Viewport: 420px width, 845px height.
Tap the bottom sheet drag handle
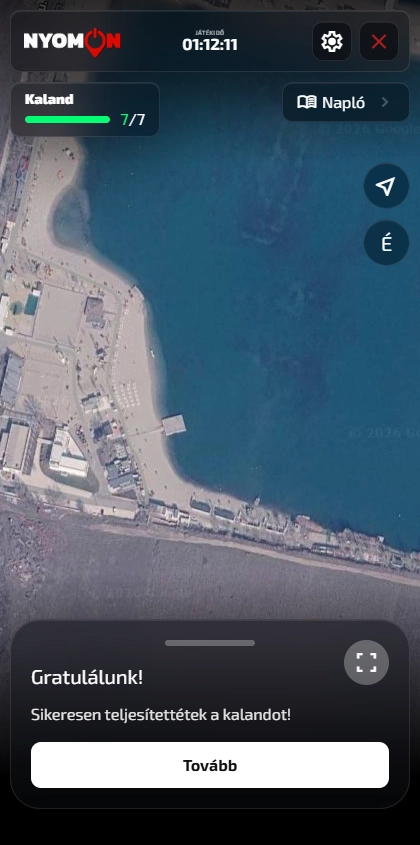pyautogui.click(x=210, y=643)
